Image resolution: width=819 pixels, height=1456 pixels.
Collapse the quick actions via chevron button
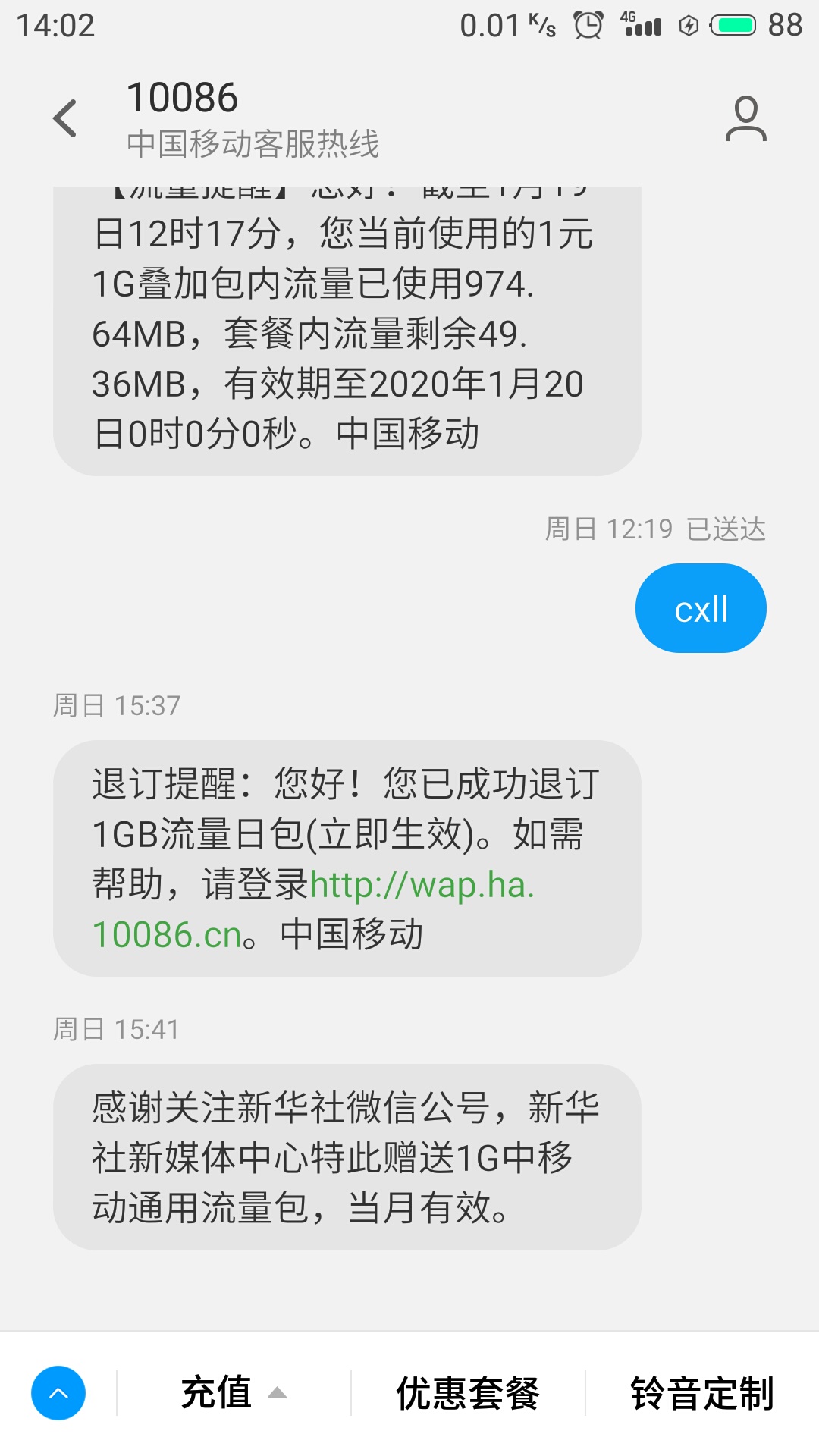click(x=58, y=1393)
